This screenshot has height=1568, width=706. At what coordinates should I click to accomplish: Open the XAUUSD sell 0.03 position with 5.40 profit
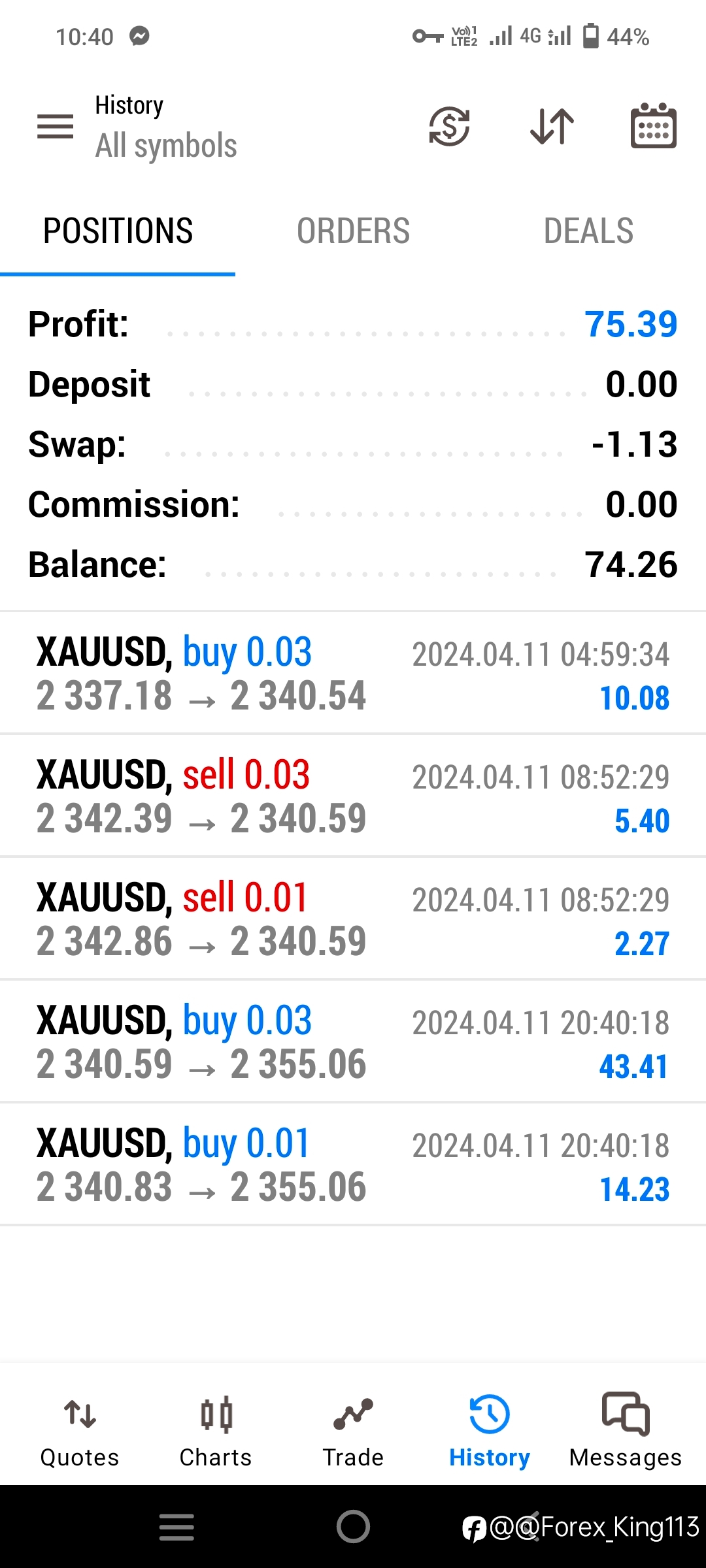[353, 796]
